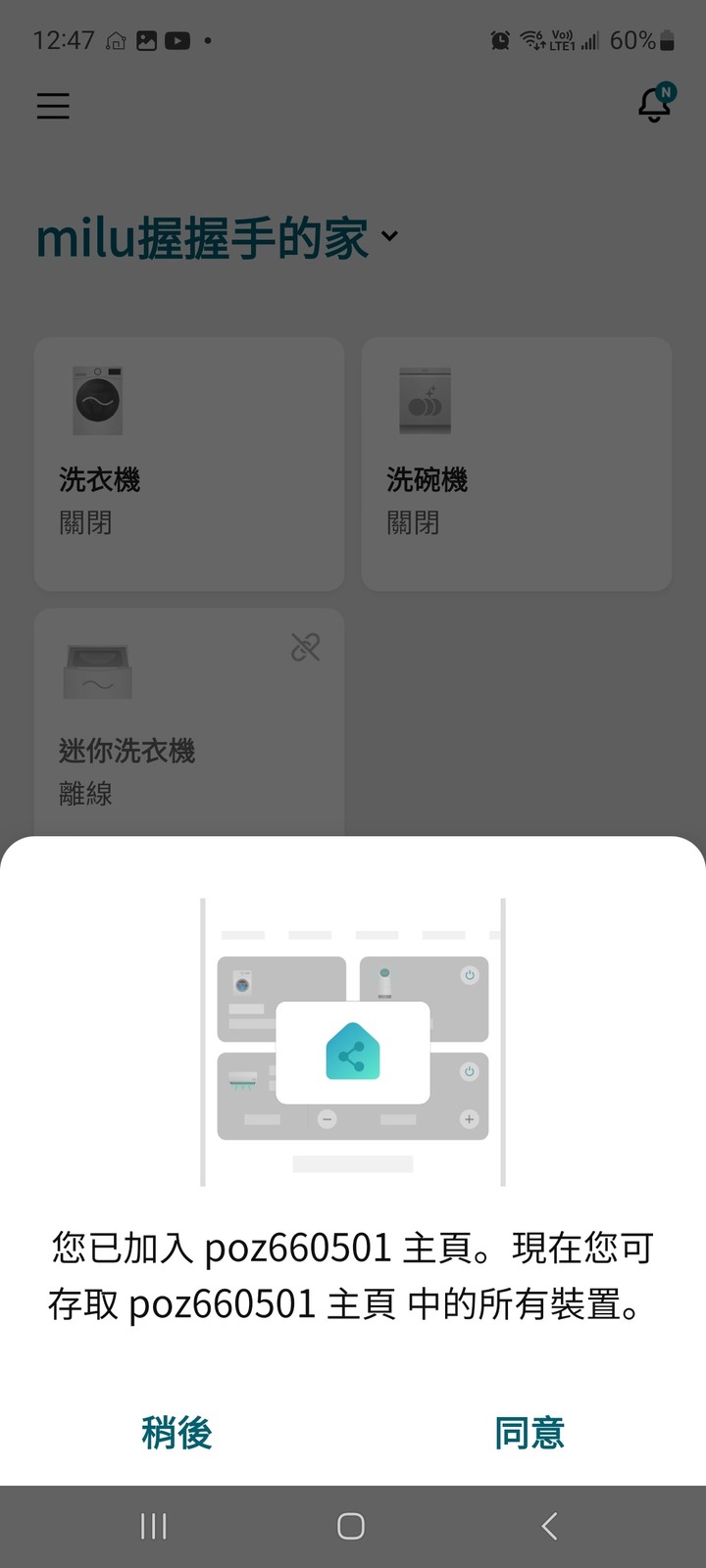Open the 洗衣機 device card
The image size is (706, 1568).
coord(188,463)
